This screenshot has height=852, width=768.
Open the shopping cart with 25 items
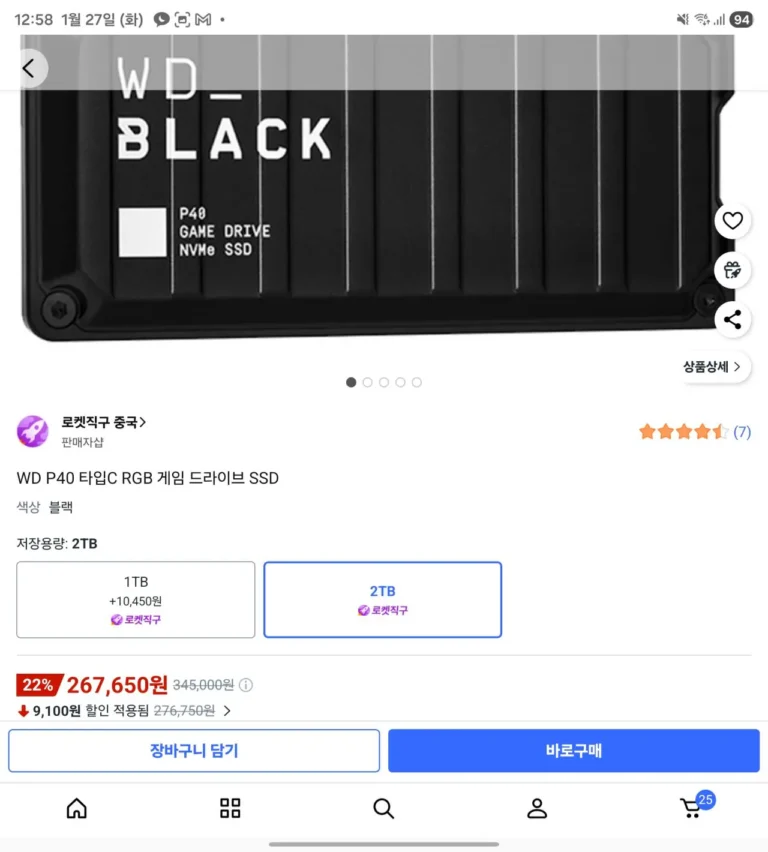[691, 807]
